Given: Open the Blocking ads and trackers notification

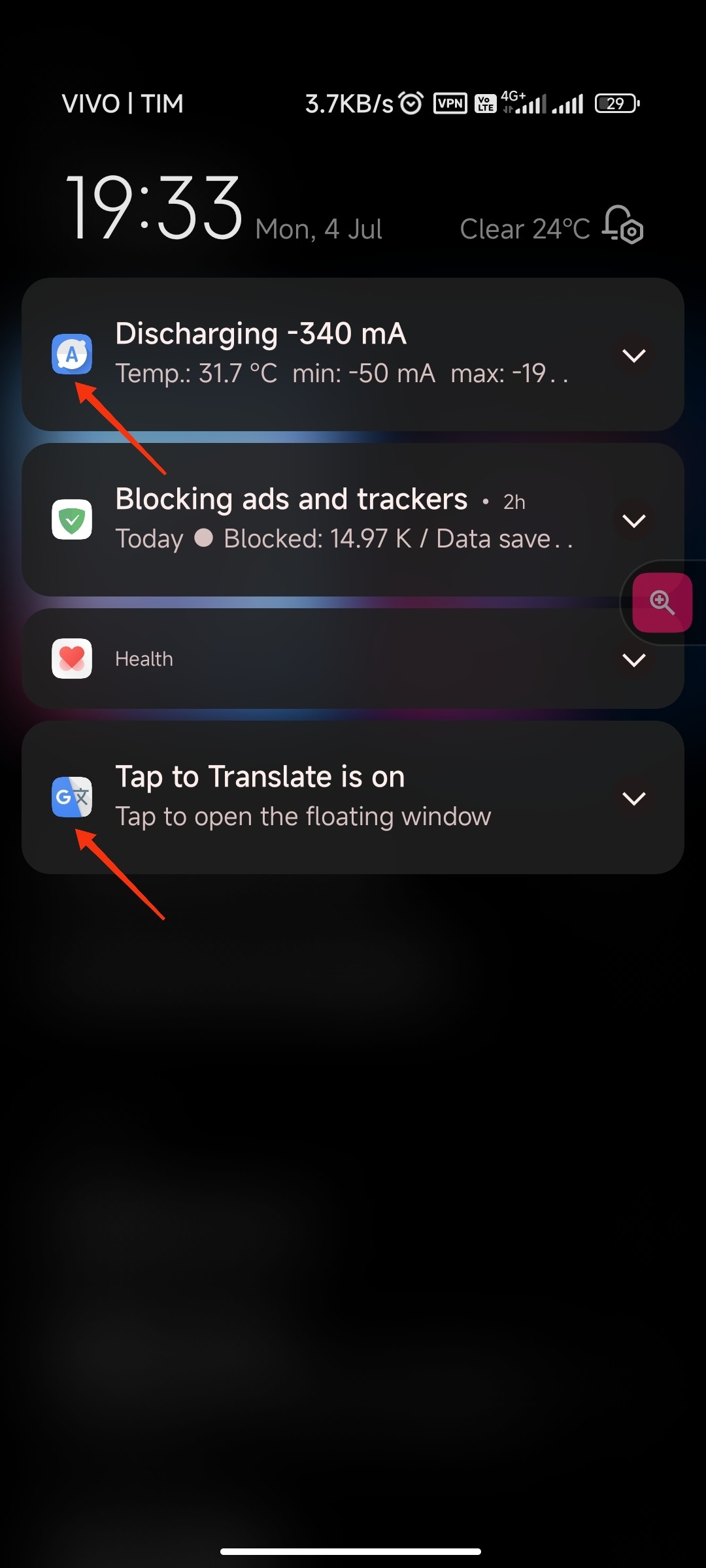Looking at the screenshot, I should (353, 519).
